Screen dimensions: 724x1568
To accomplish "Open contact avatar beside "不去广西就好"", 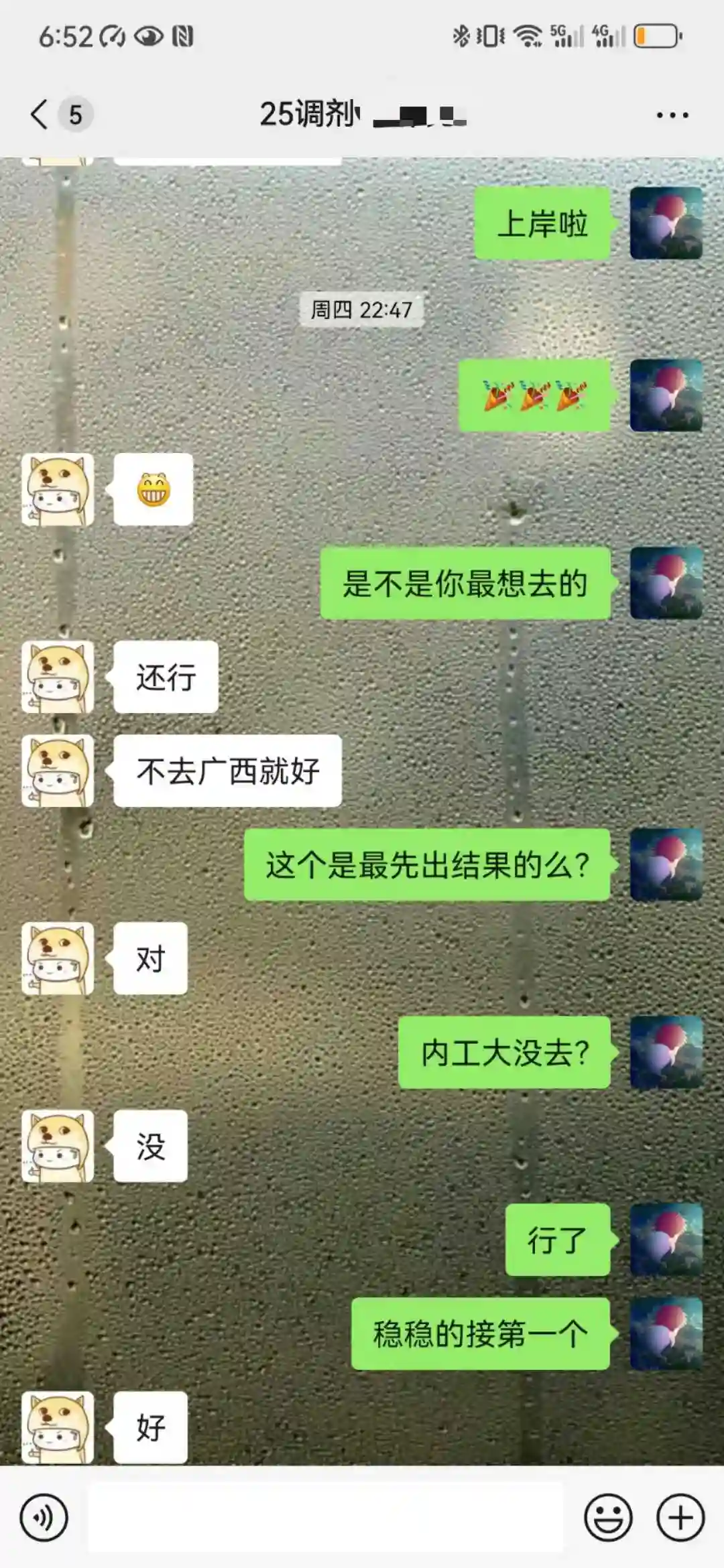I will [x=58, y=771].
